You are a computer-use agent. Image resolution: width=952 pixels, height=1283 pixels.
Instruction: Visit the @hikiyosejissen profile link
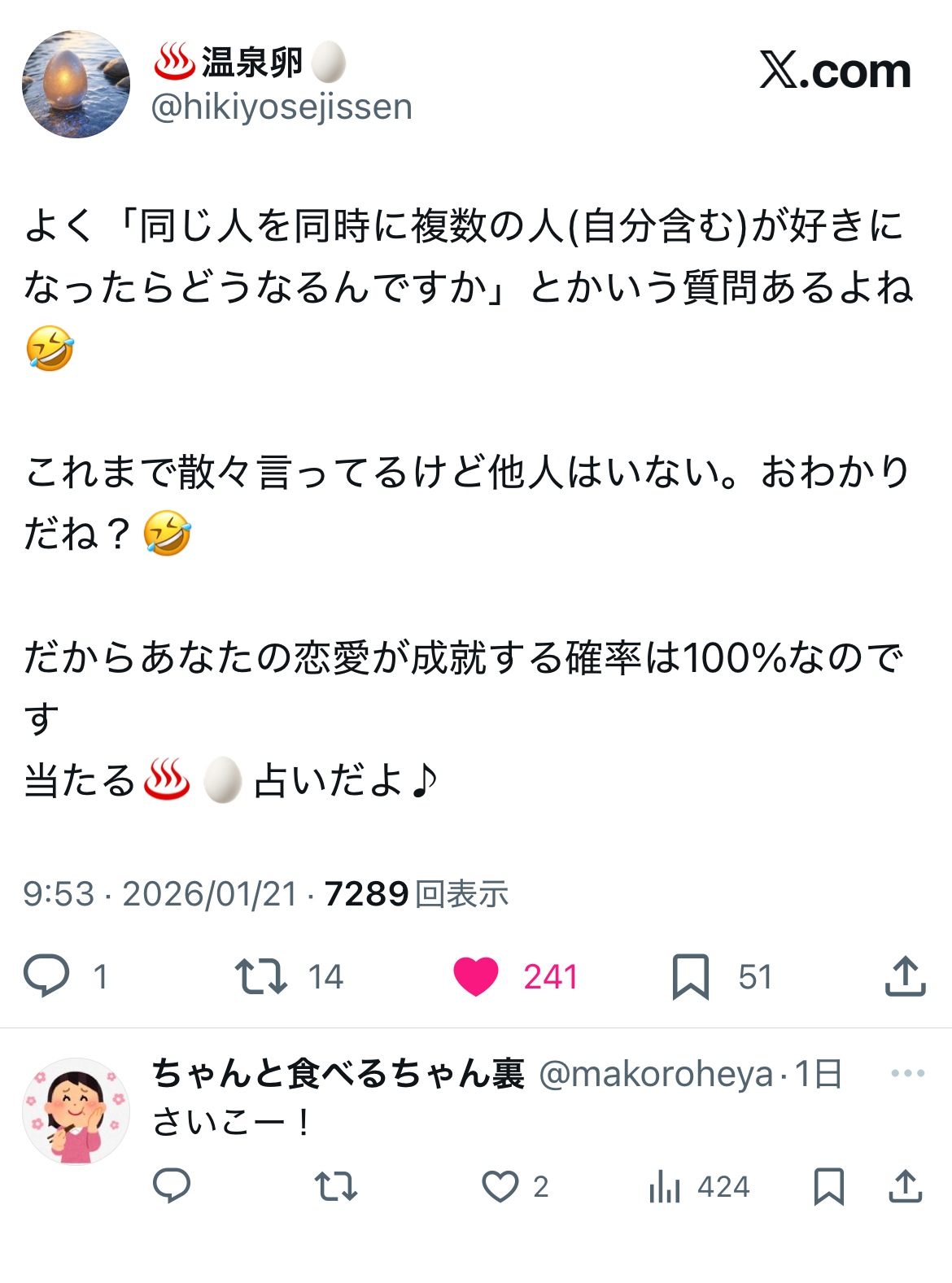pos(285,107)
